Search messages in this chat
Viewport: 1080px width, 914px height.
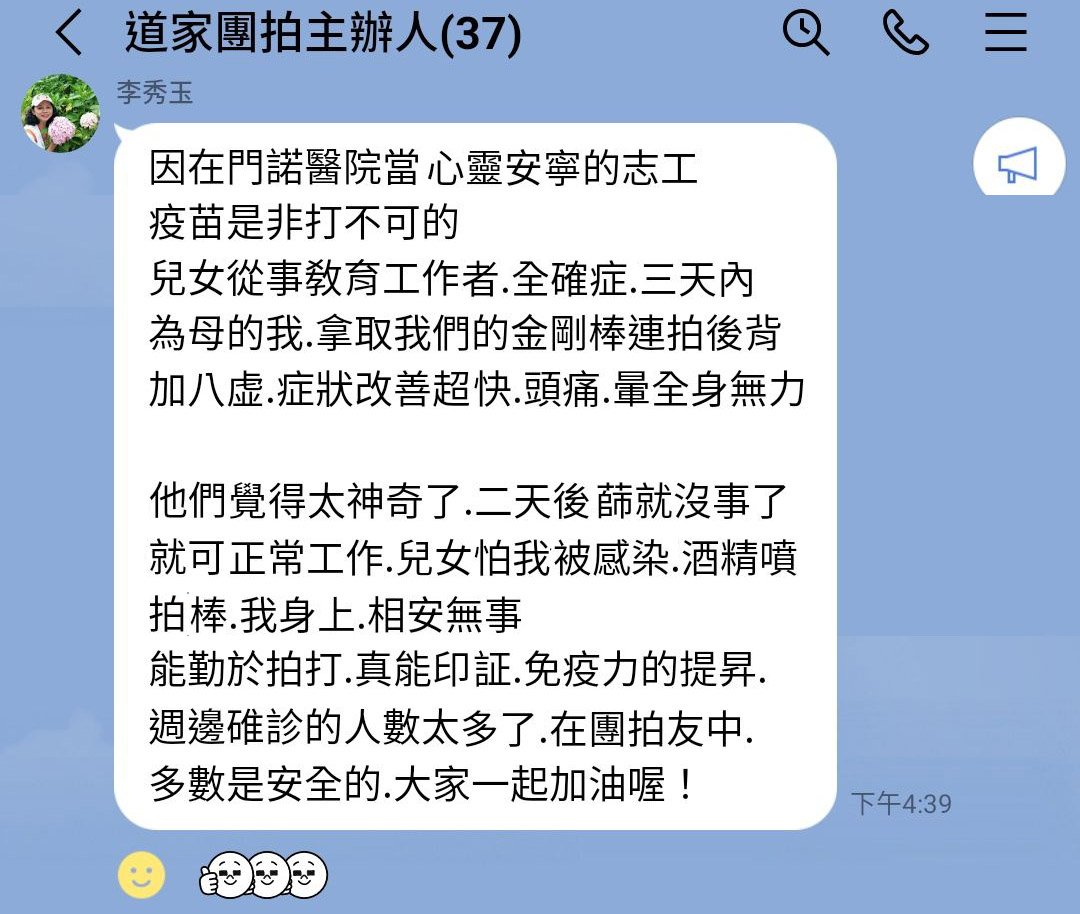[805, 33]
